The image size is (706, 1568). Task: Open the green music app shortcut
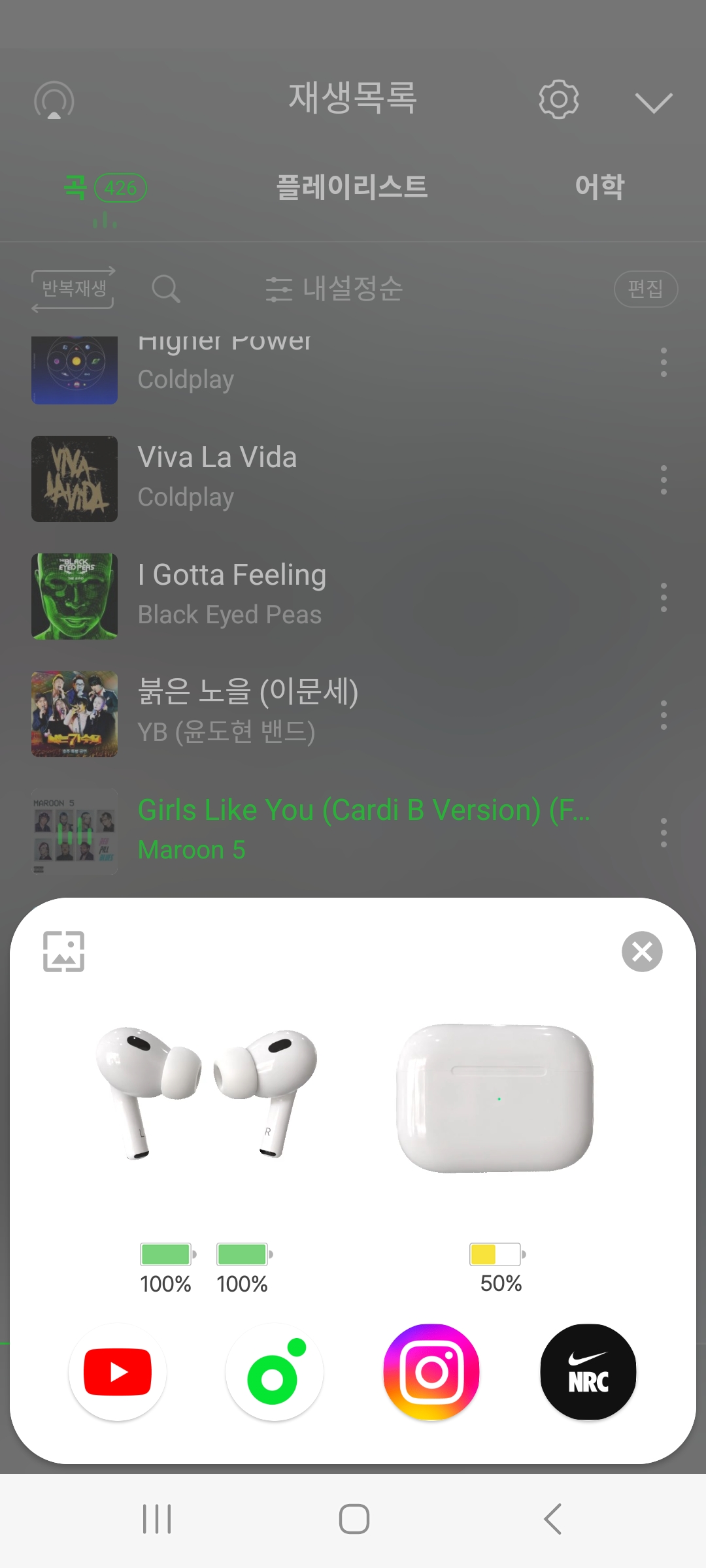point(275,1372)
